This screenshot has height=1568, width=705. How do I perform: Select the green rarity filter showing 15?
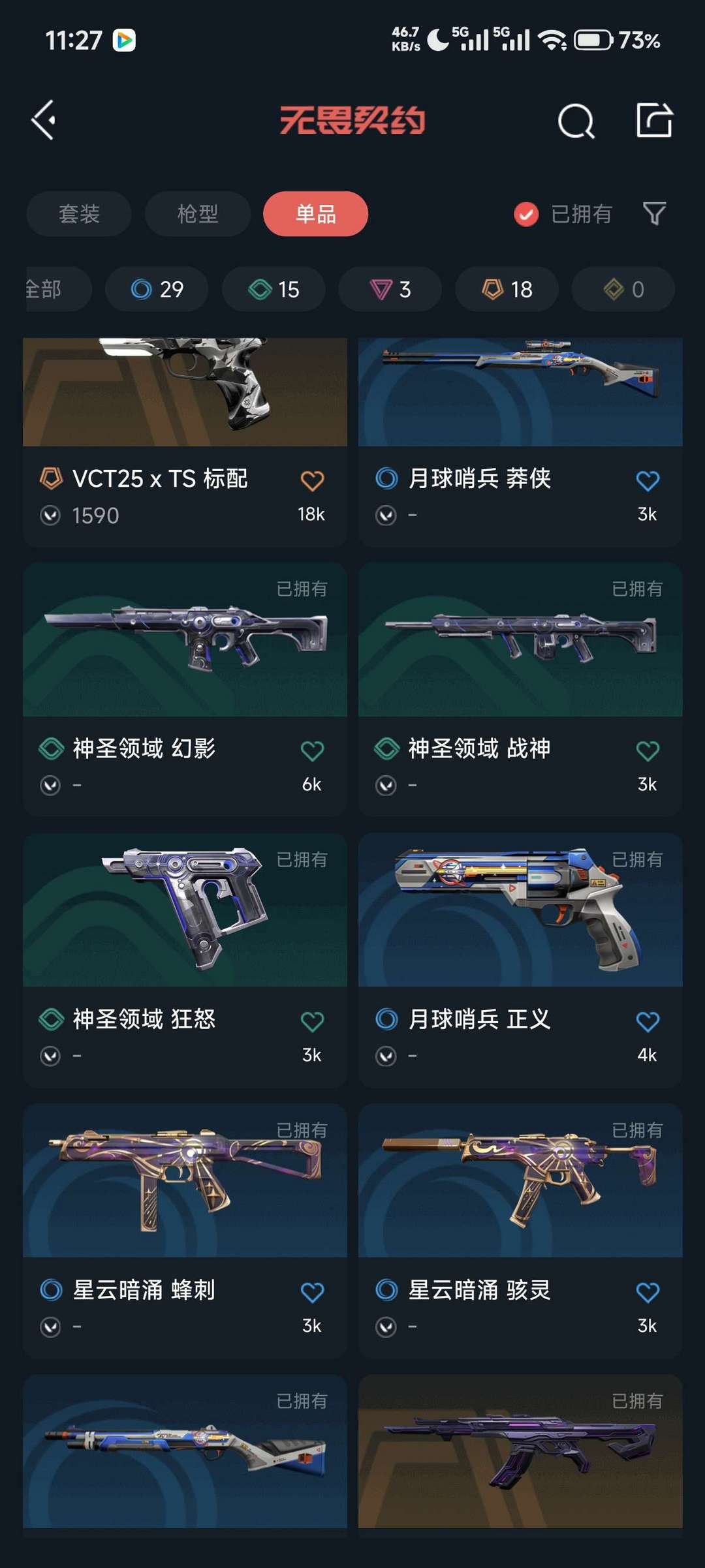point(273,289)
